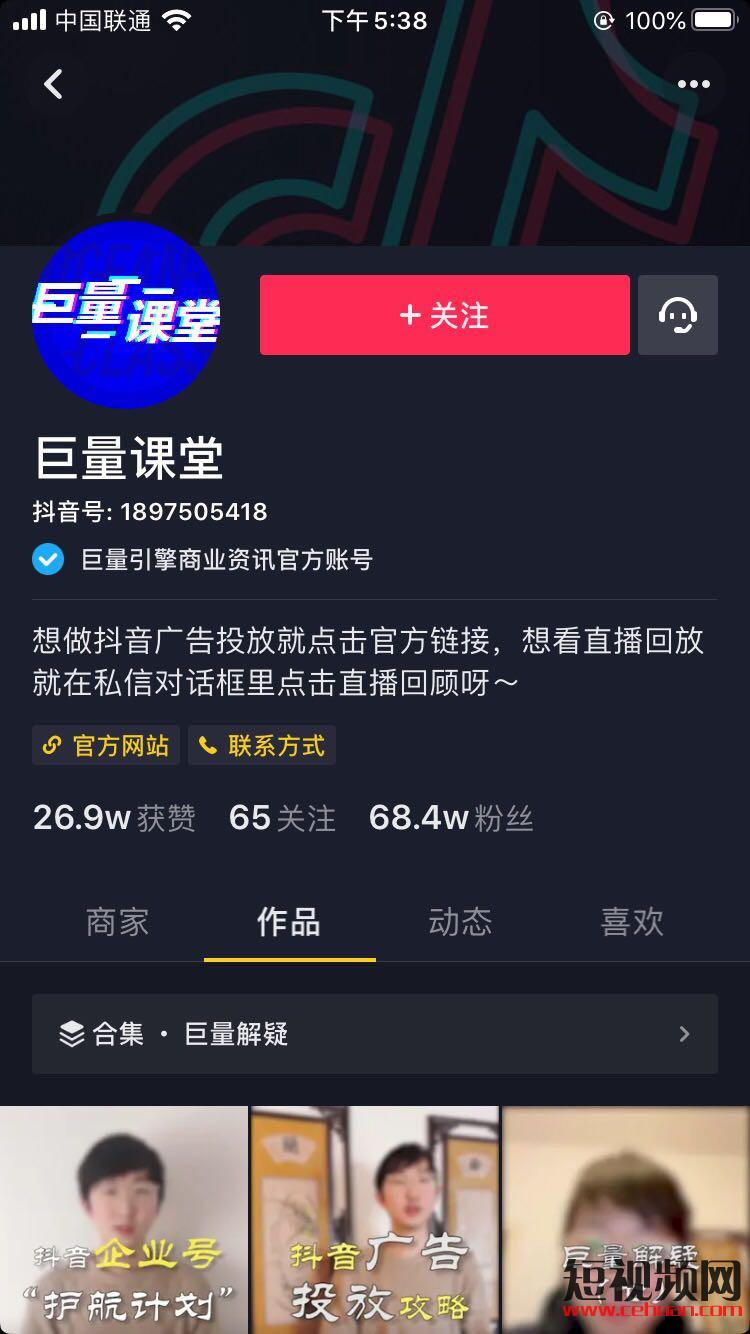The width and height of the screenshot is (750, 1334).
Task: Play the 抖音企业号 护航计划 video
Action: 124,1220
